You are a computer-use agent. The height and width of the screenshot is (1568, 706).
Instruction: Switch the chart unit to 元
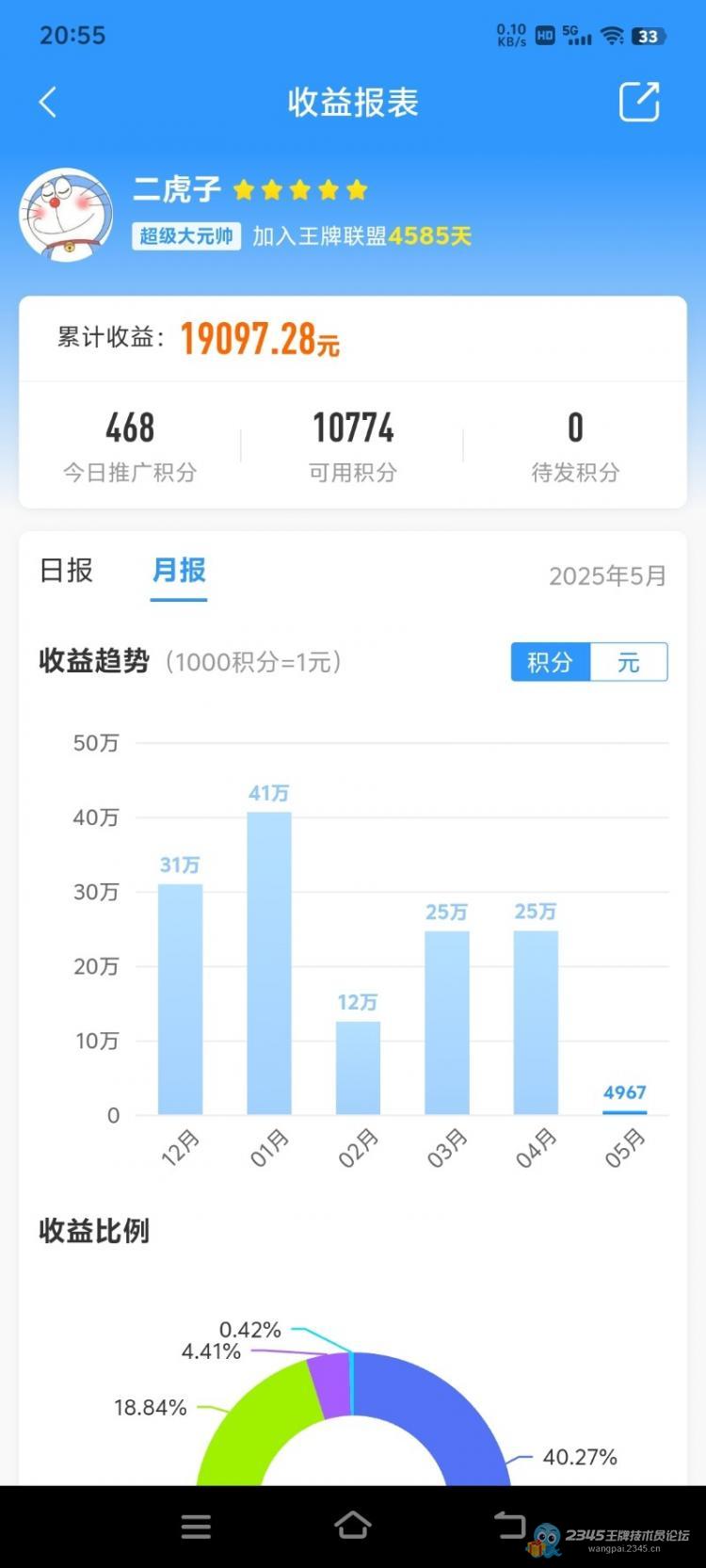[629, 662]
